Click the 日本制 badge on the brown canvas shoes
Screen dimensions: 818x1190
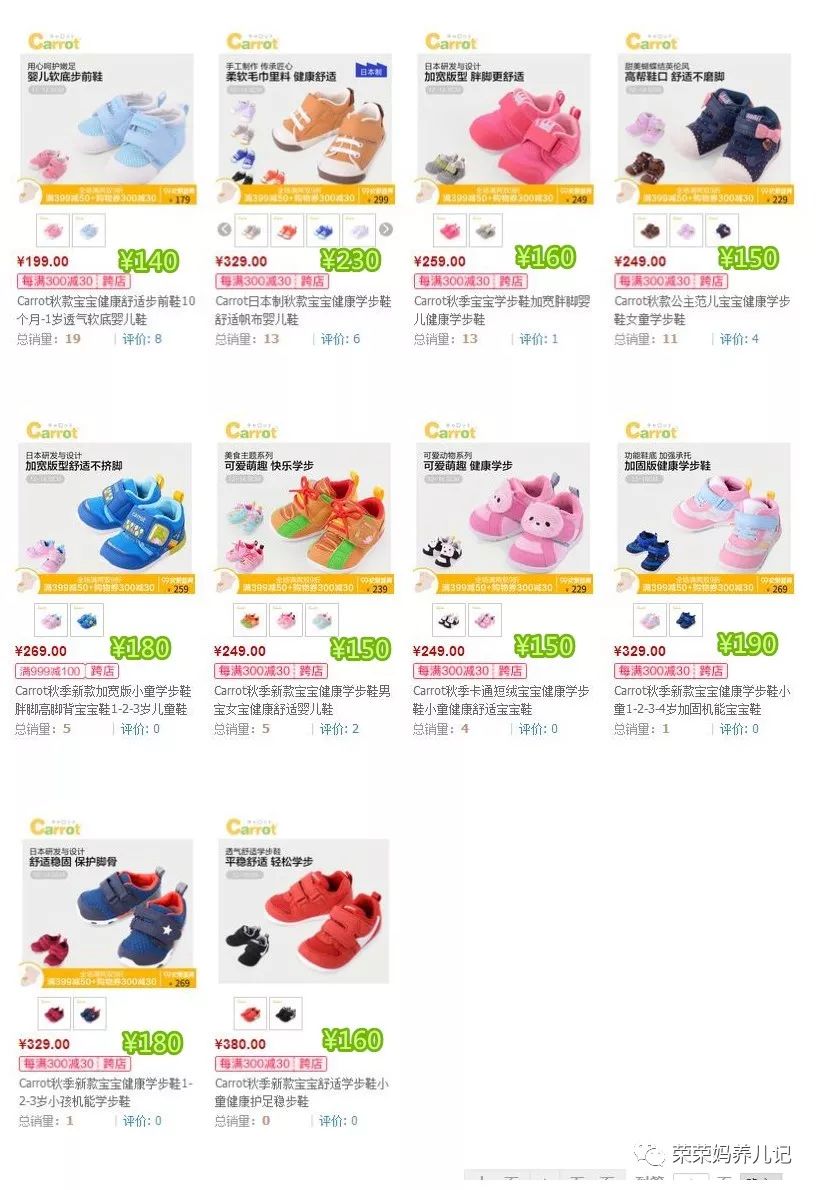click(x=370, y=72)
